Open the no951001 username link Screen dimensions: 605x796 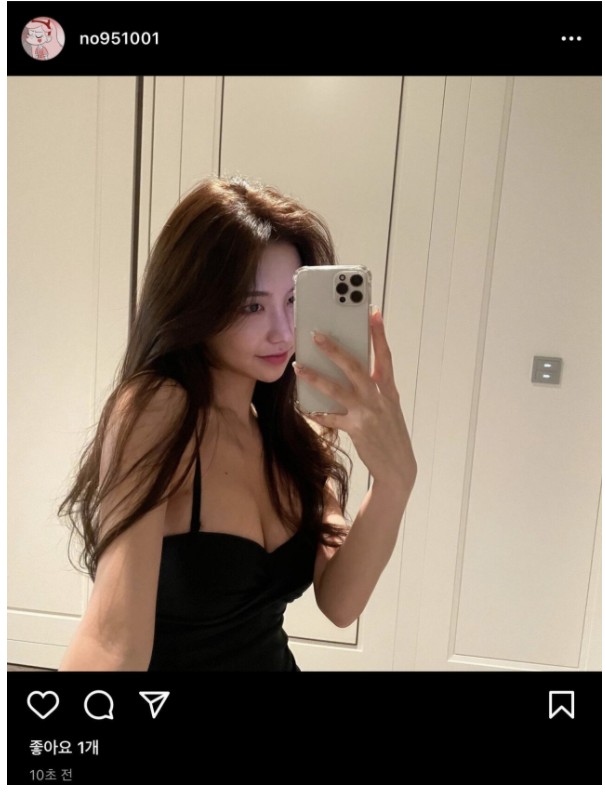(119, 38)
